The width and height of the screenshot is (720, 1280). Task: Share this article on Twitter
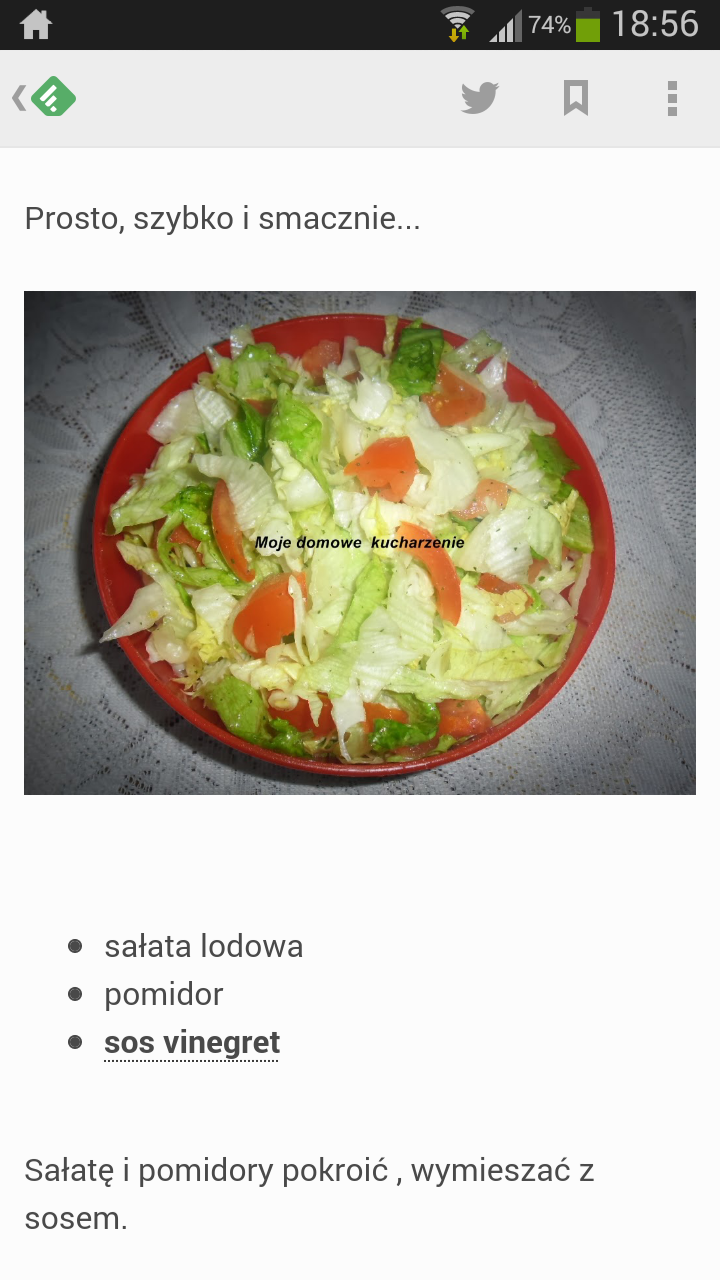479,98
